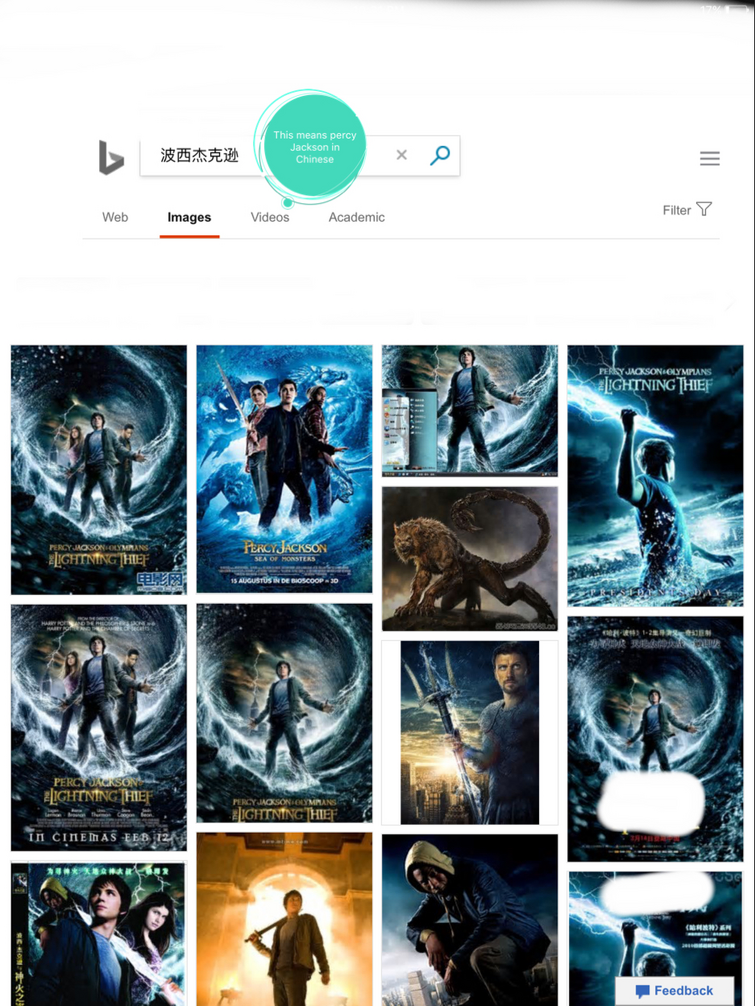Open the Sea of Monsters poster image
The image size is (755, 1006).
point(284,468)
